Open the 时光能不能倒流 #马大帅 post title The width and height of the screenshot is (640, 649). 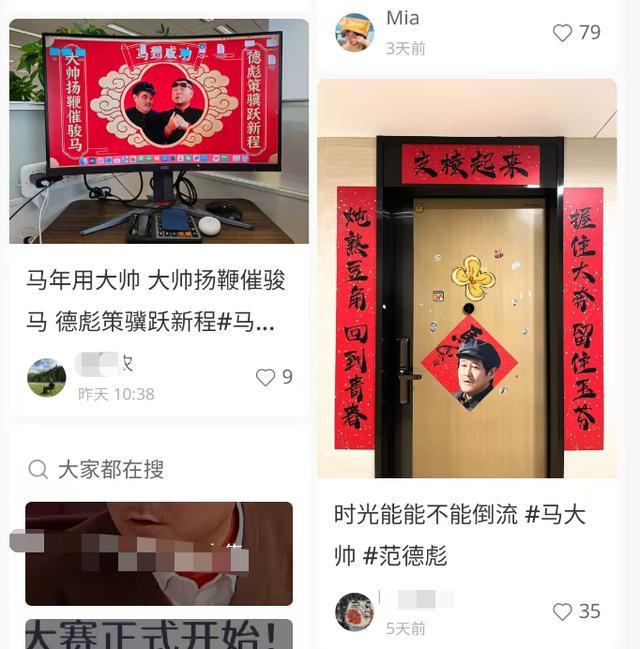[460, 534]
